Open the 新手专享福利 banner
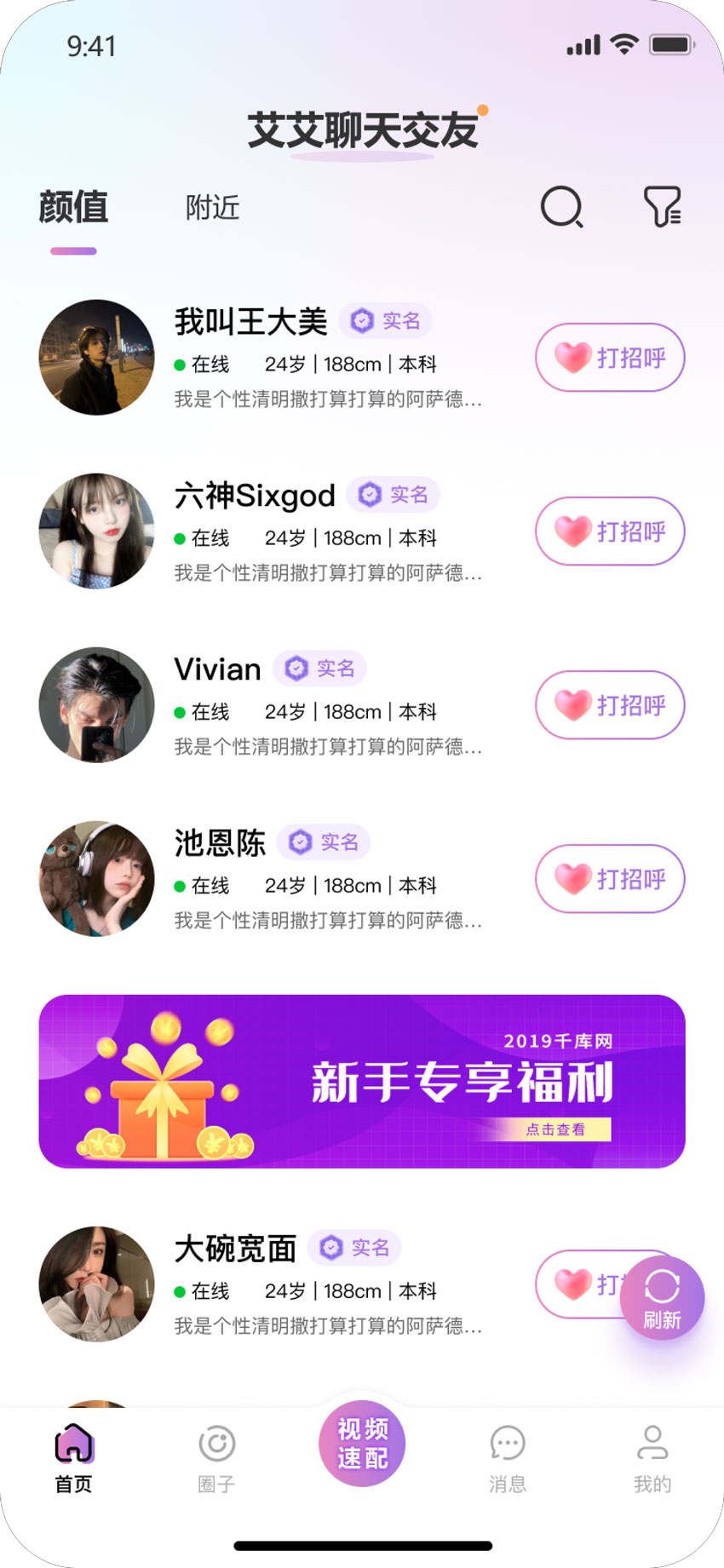This screenshot has width=724, height=1568. pyautogui.click(x=362, y=1082)
